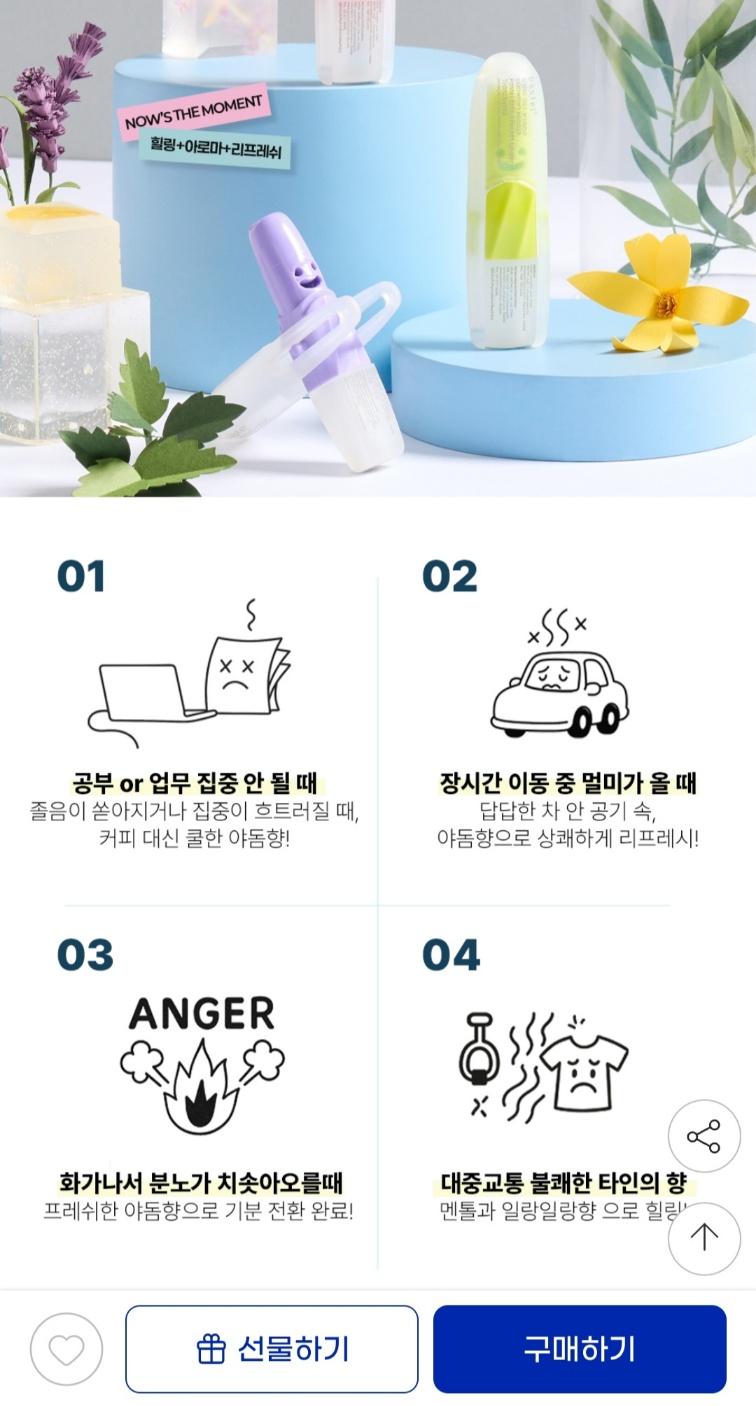
Task: Add product to wishlist with heart icon
Action: (x=66, y=1349)
